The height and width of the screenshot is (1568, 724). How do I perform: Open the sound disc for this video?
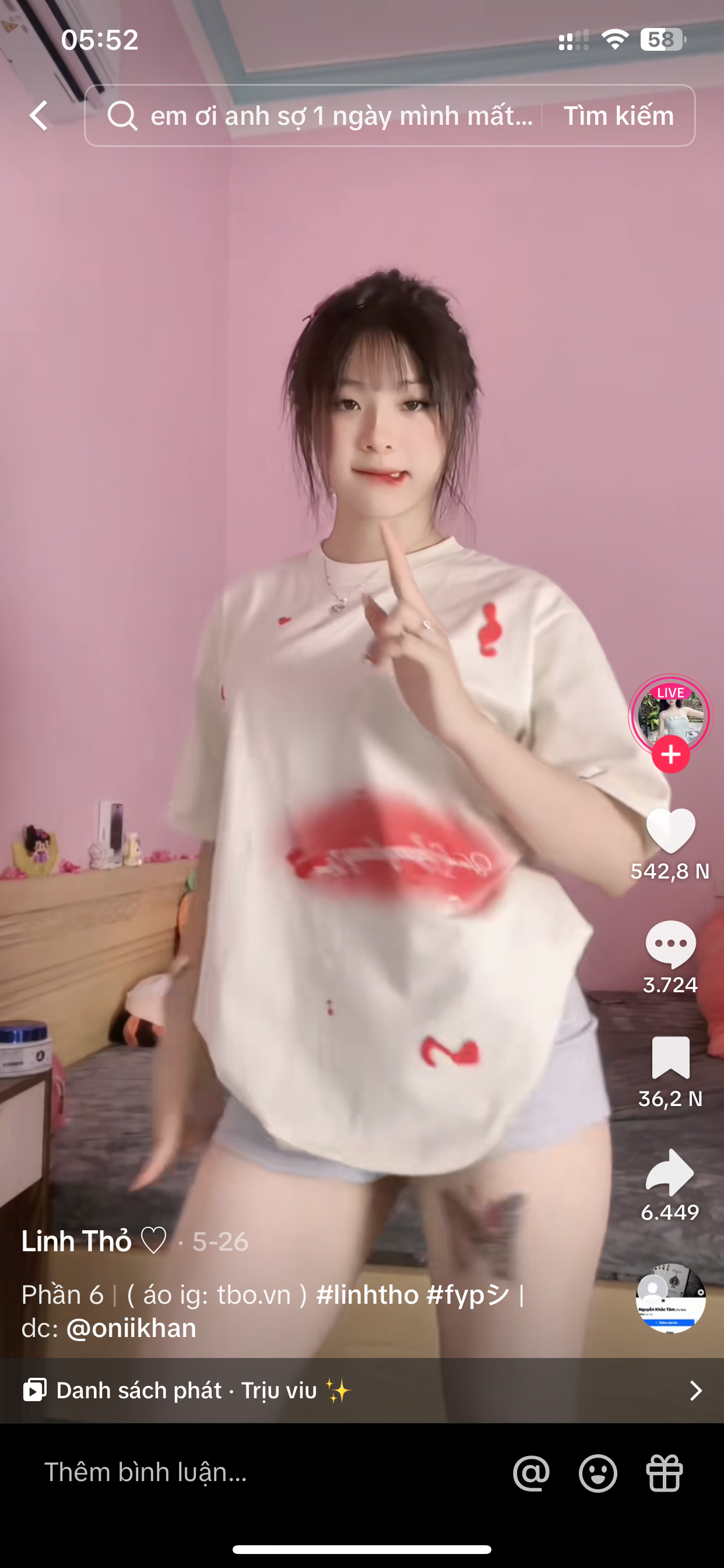click(x=670, y=1298)
